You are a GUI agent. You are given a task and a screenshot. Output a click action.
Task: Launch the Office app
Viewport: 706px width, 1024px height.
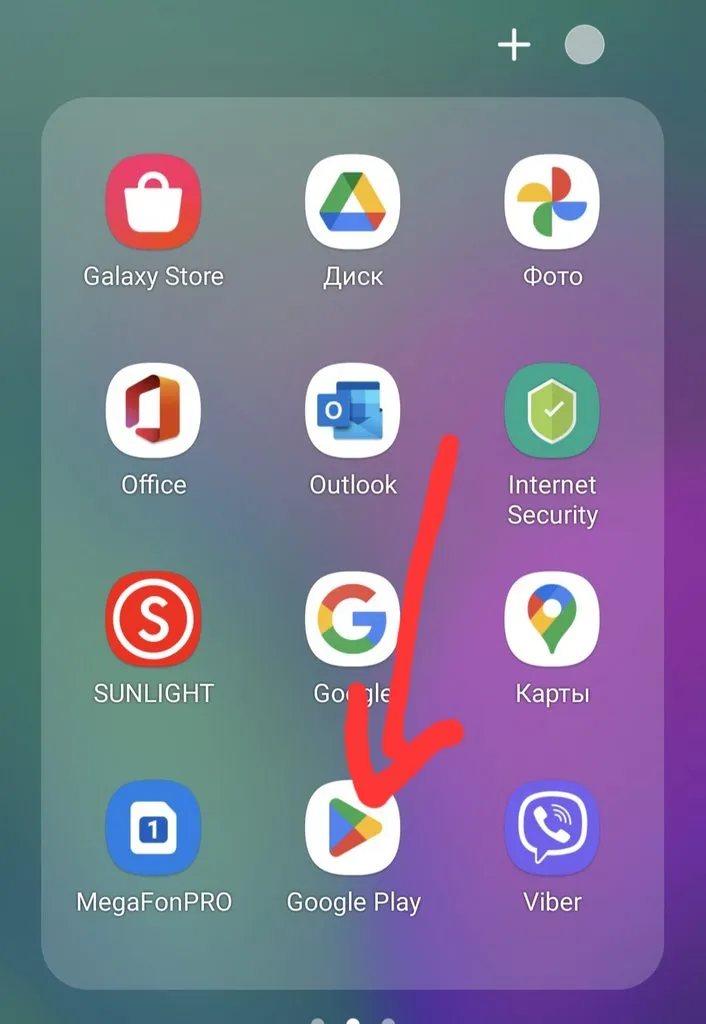tap(153, 411)
